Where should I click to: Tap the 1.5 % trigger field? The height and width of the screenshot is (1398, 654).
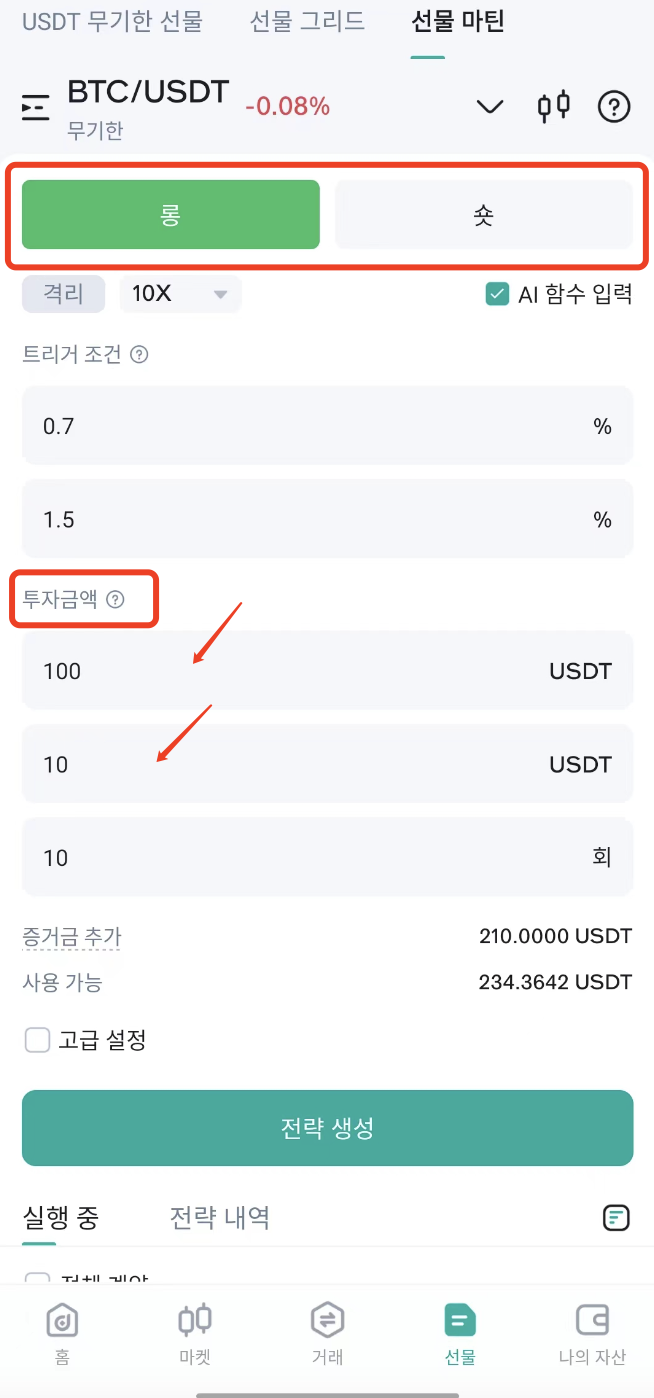click(x=328, y=519)
